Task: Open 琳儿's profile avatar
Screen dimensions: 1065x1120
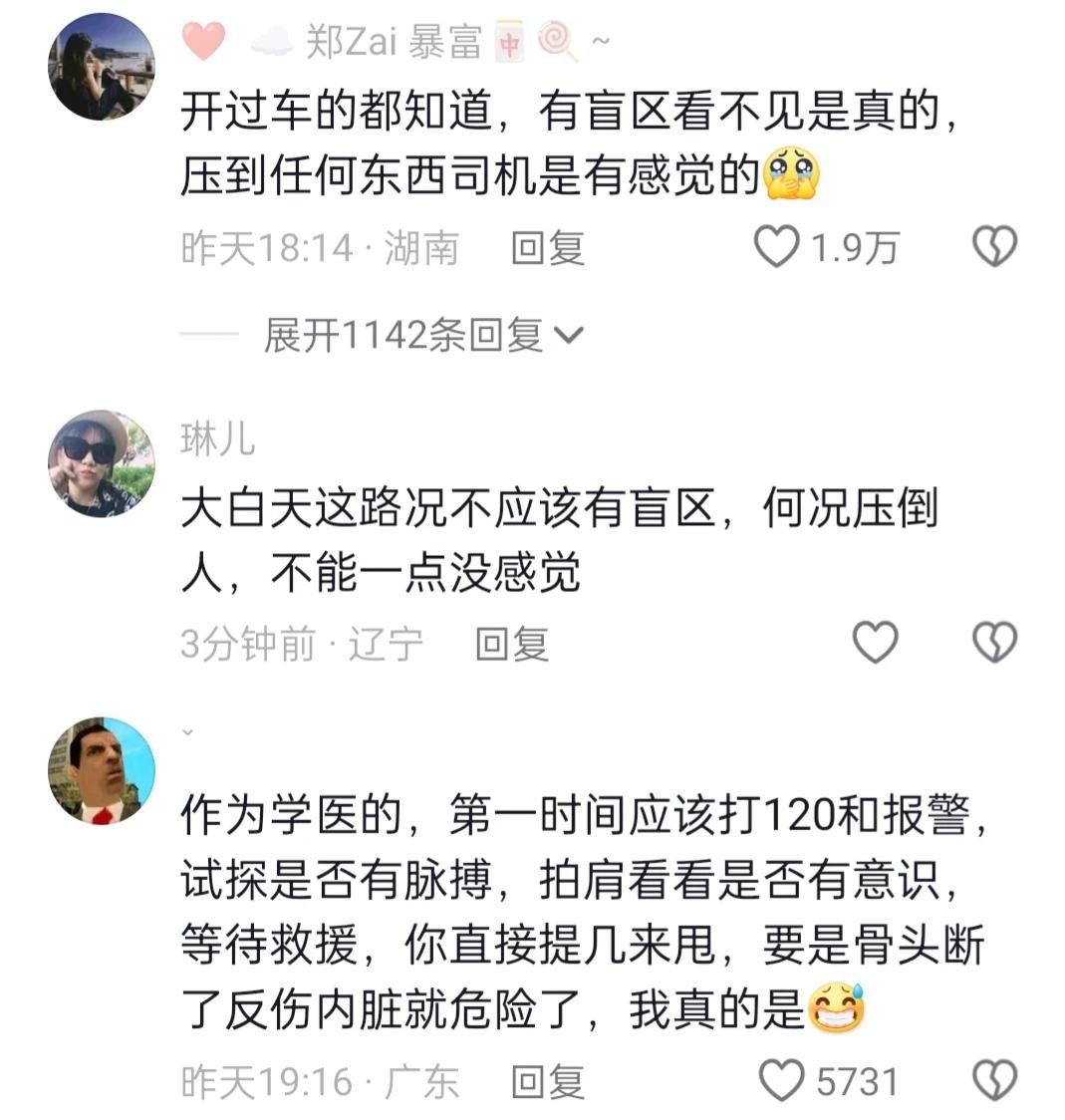Action: [x=102, y=462]
